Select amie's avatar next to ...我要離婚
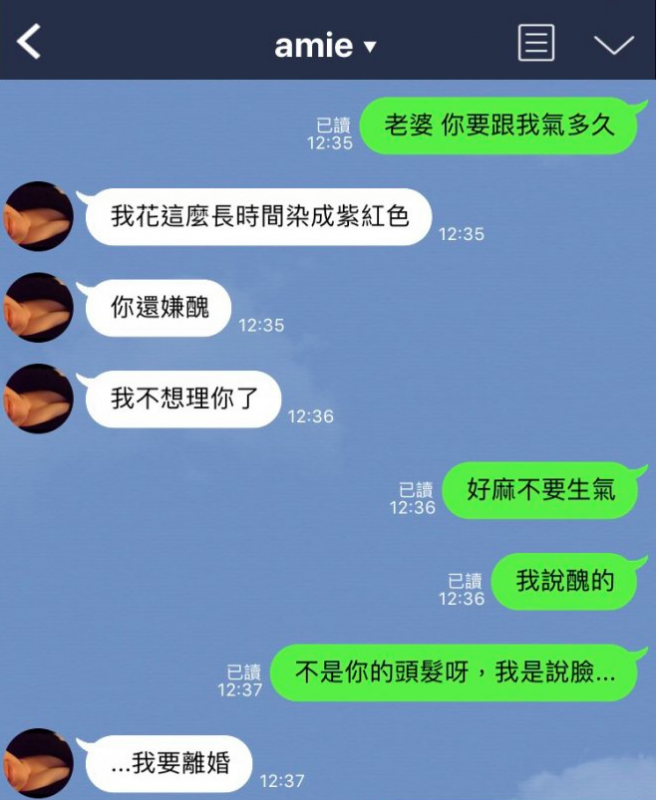660x800 pixels. 39,763
